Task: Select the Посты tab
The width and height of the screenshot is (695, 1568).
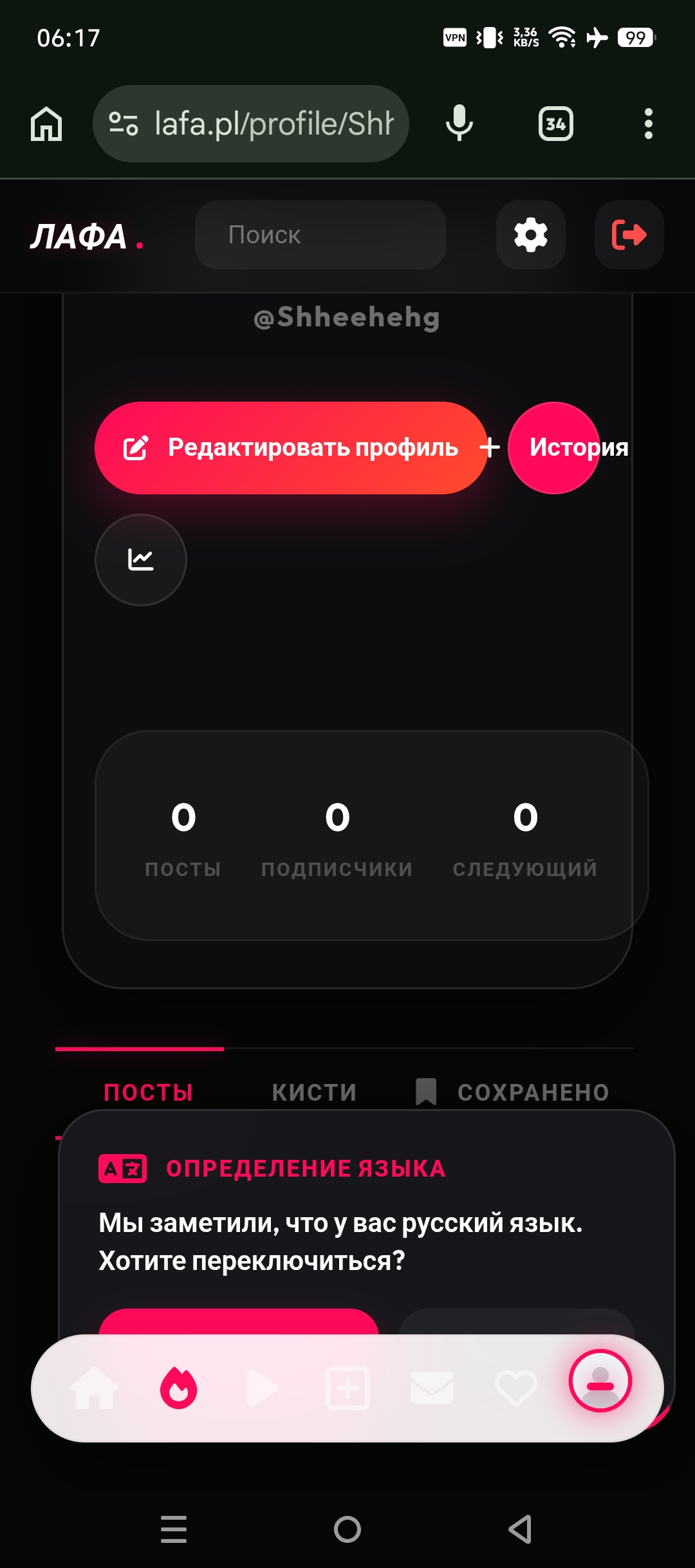Action: [149, 1092]
